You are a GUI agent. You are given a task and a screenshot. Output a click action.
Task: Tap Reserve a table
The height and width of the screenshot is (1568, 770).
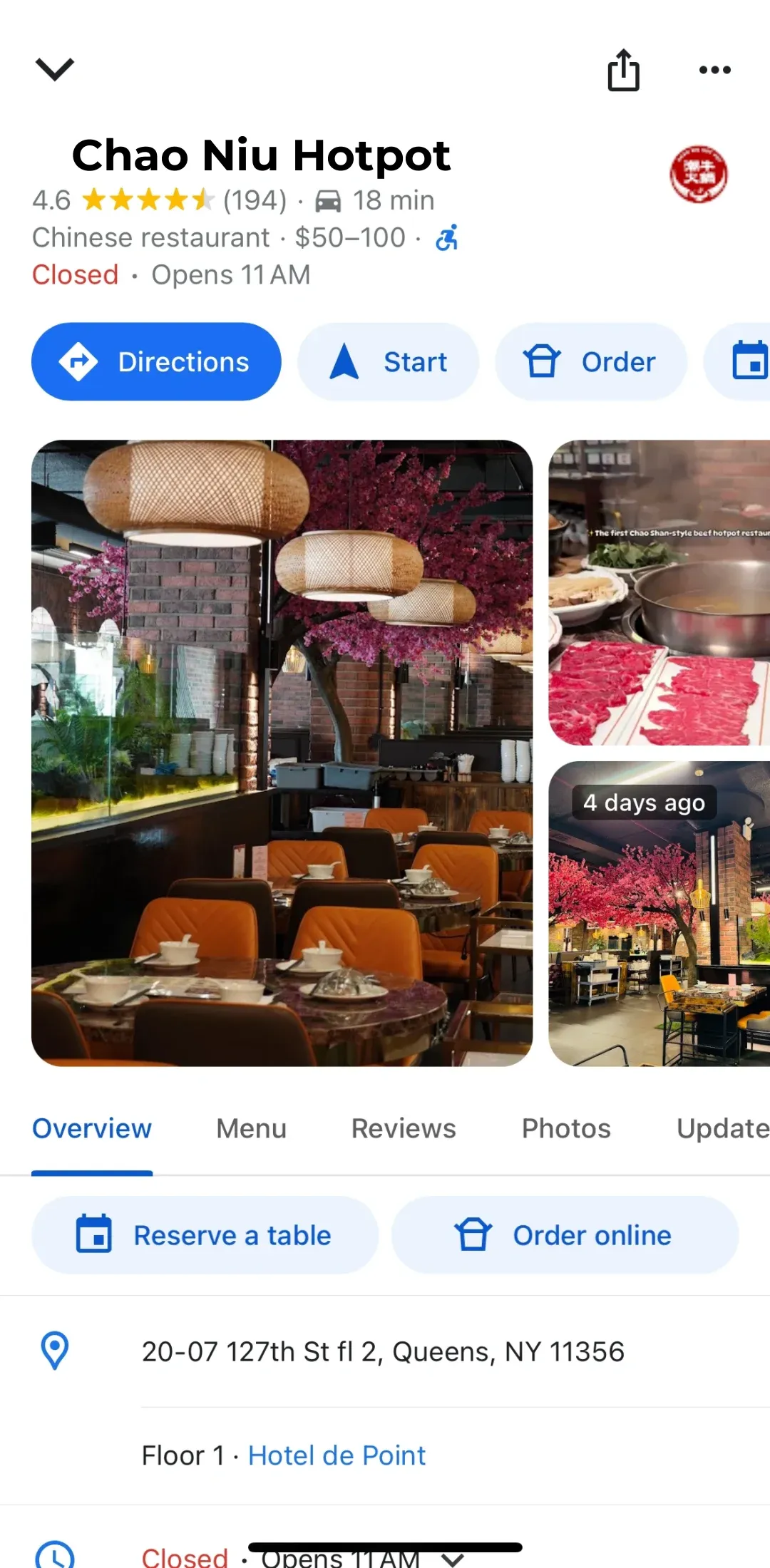(205, 1236)
